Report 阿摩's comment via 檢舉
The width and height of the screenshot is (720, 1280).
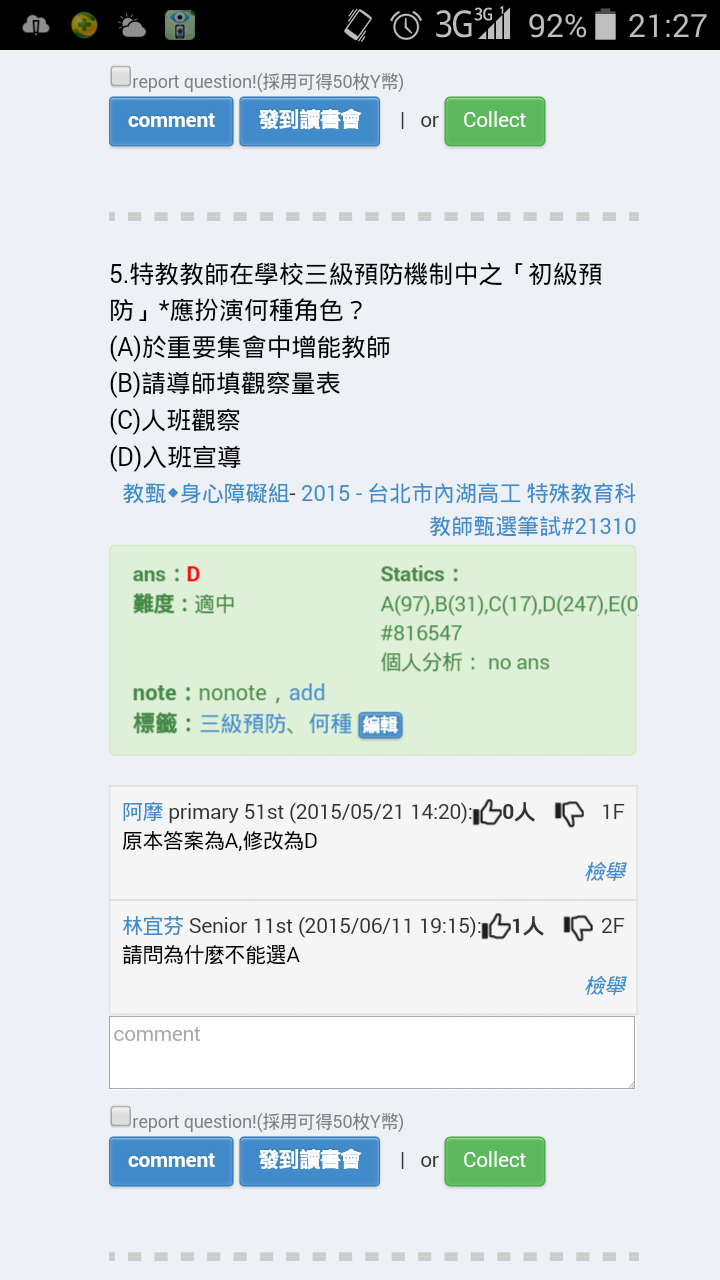tap(604, 871)
